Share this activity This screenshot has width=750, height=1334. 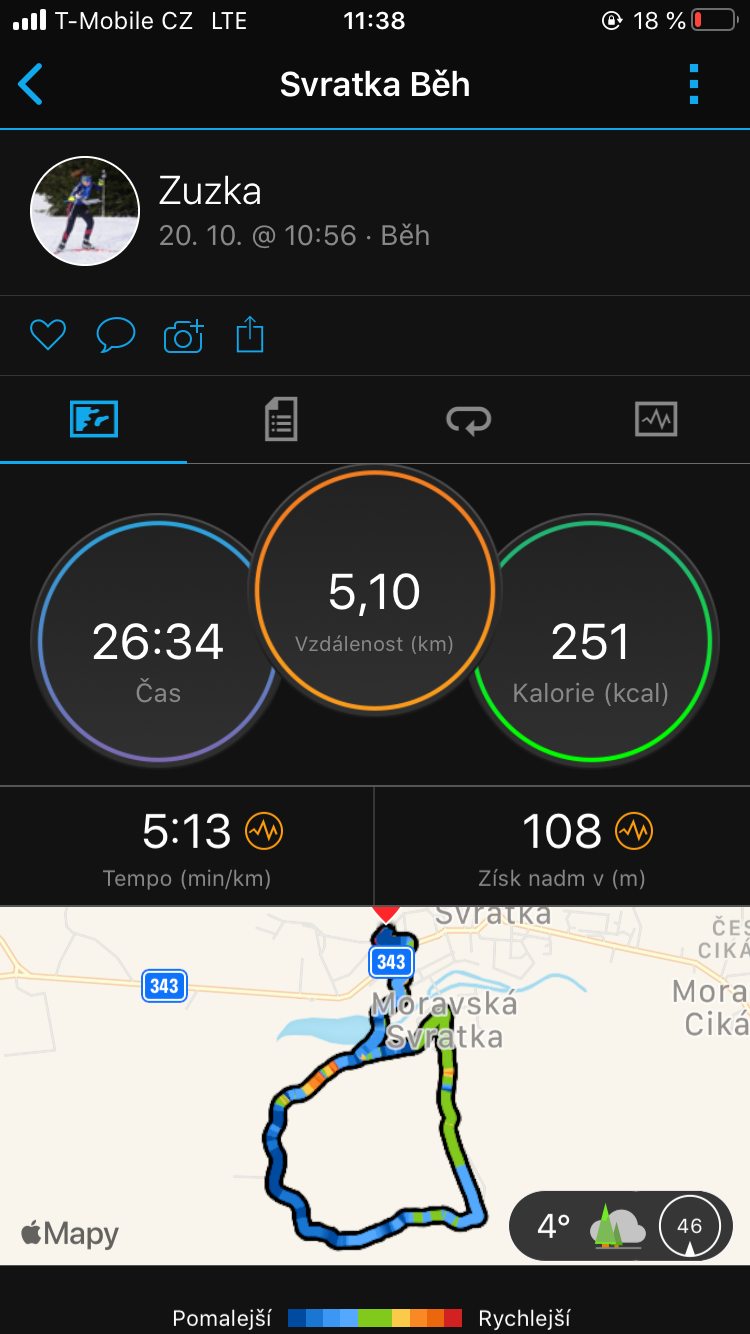[250, 334]
